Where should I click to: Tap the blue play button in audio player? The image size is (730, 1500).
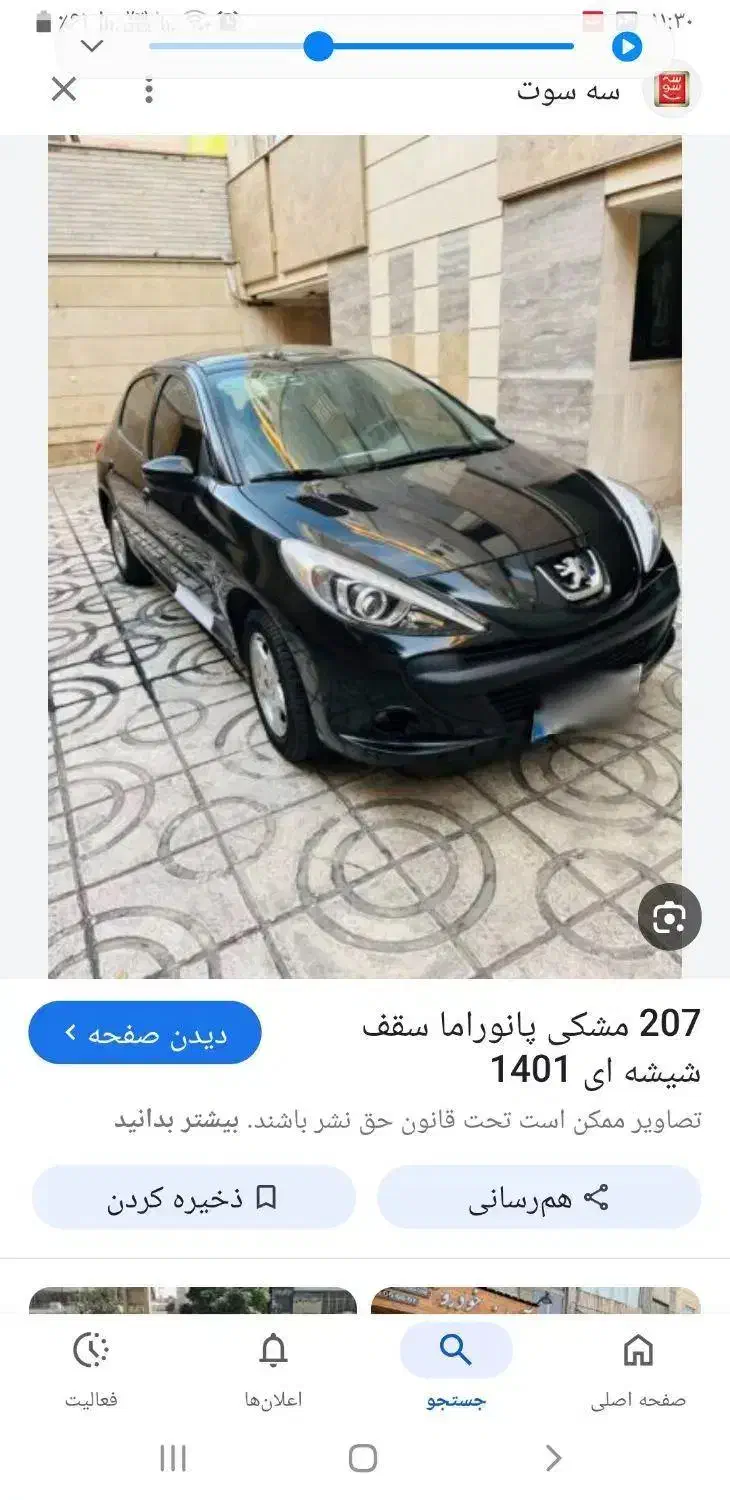(627, 46)
